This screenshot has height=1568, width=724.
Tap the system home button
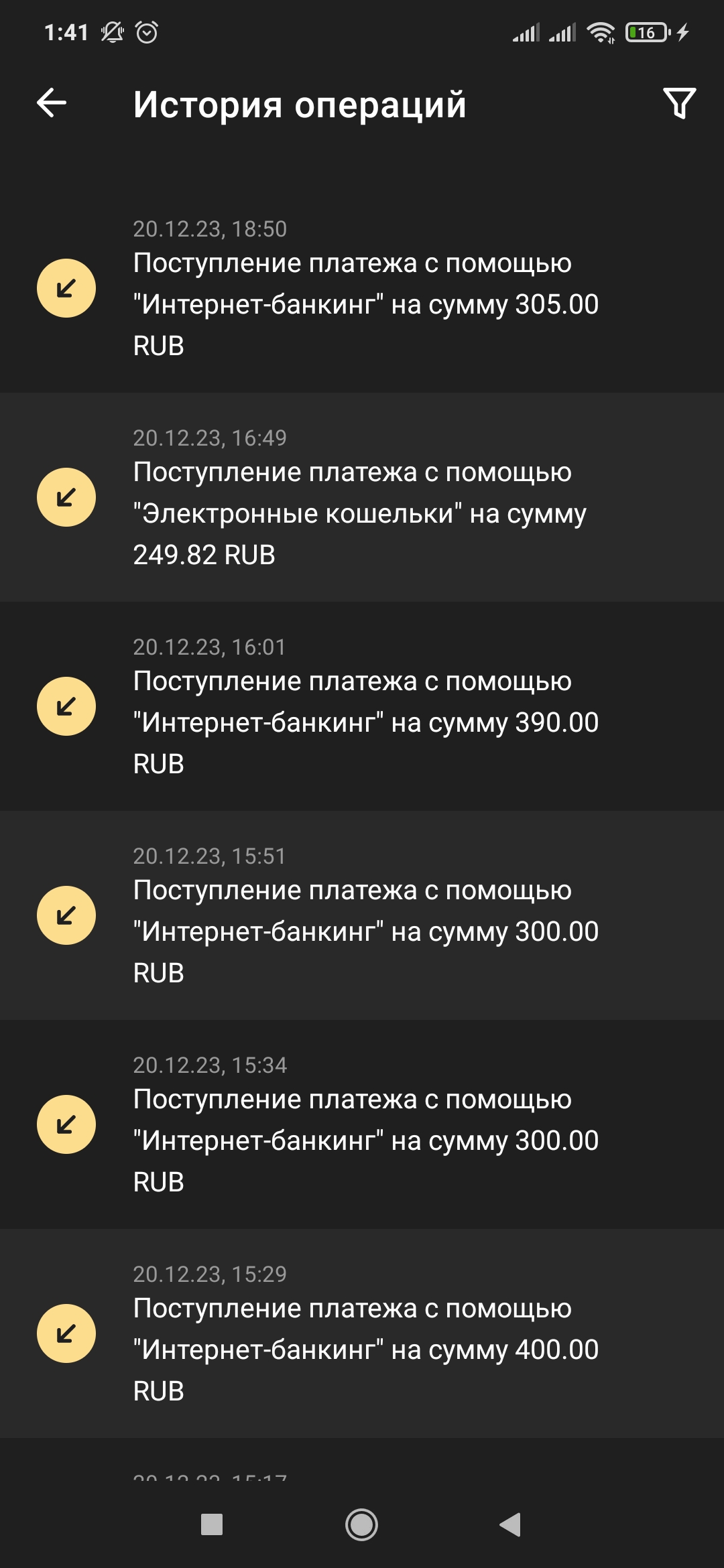tap(361, 1525)
